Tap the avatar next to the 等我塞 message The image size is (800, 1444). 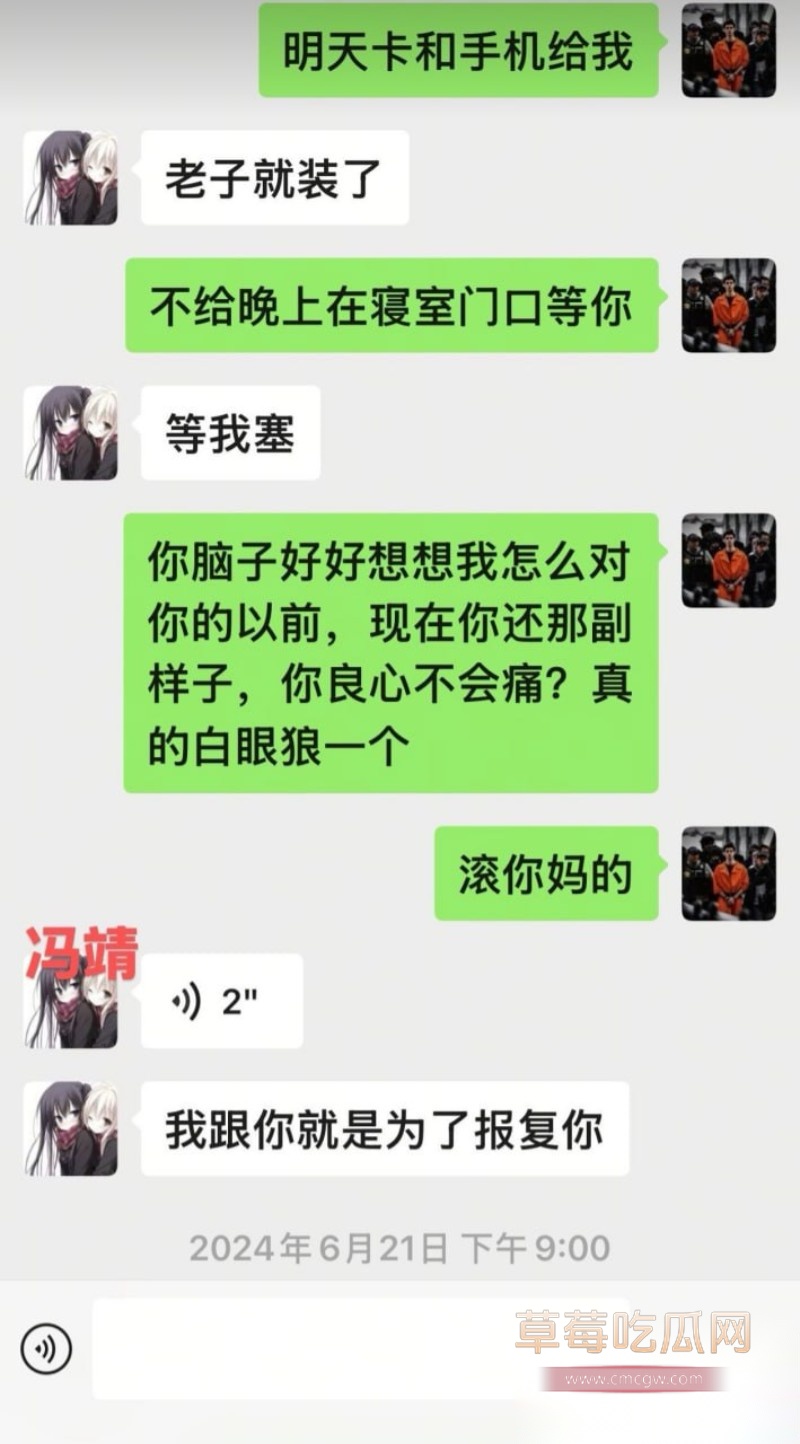(x=70, y=432)
